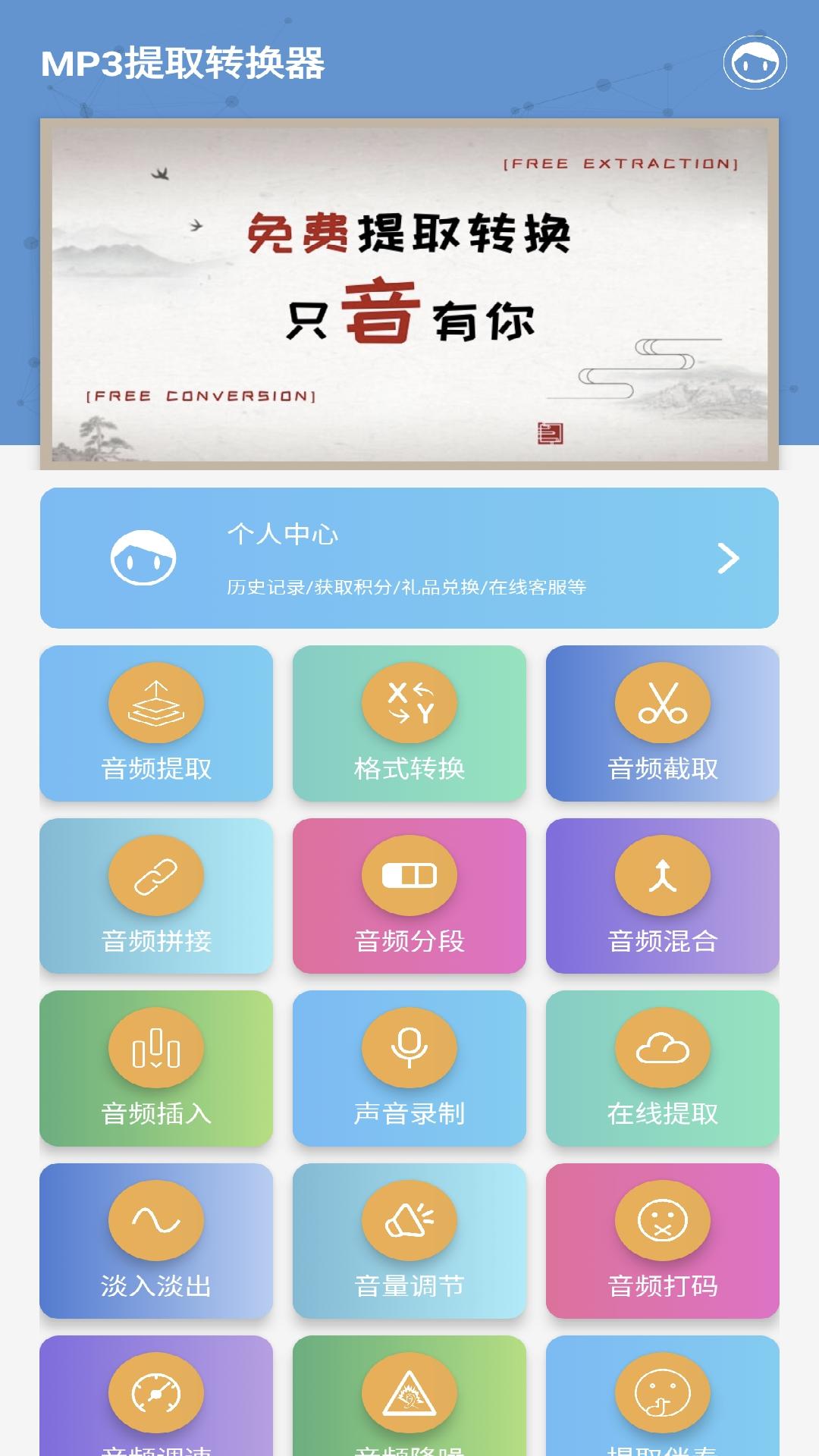
Task: Open the 音频分段 segmentation tool
Action: tap(409, 896)
